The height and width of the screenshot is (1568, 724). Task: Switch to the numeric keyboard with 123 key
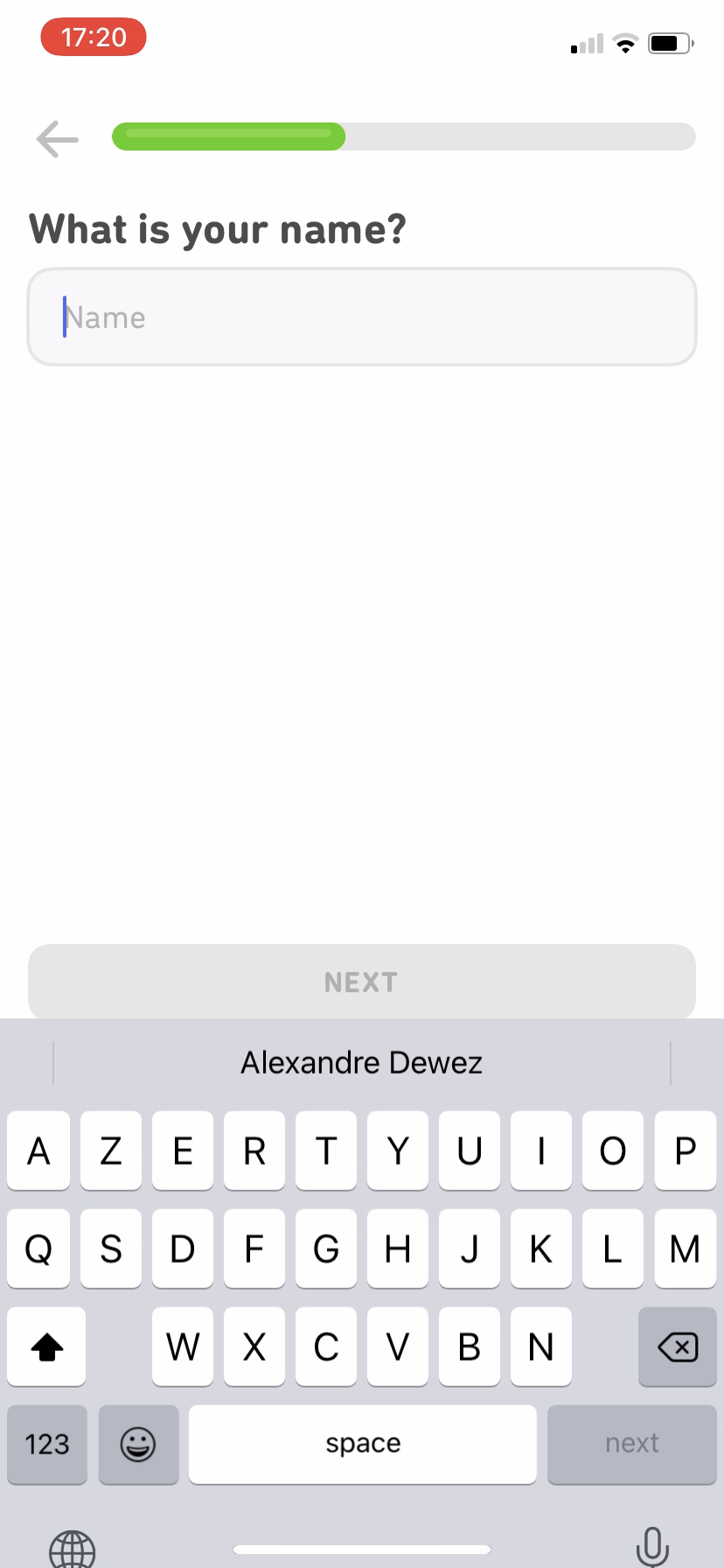[x=46, y=1445]
